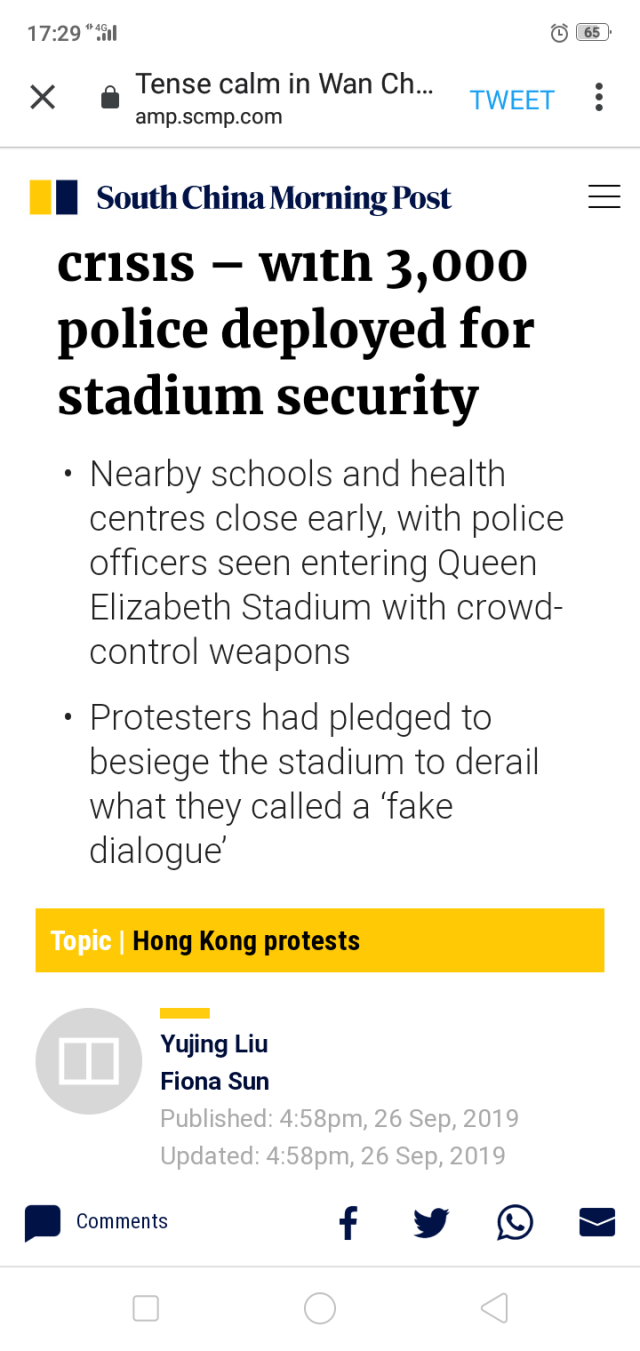The height and width of the screenshot is (1351, 640).
Task: Share article on Facebook
Action: (x=348, y=1222)
